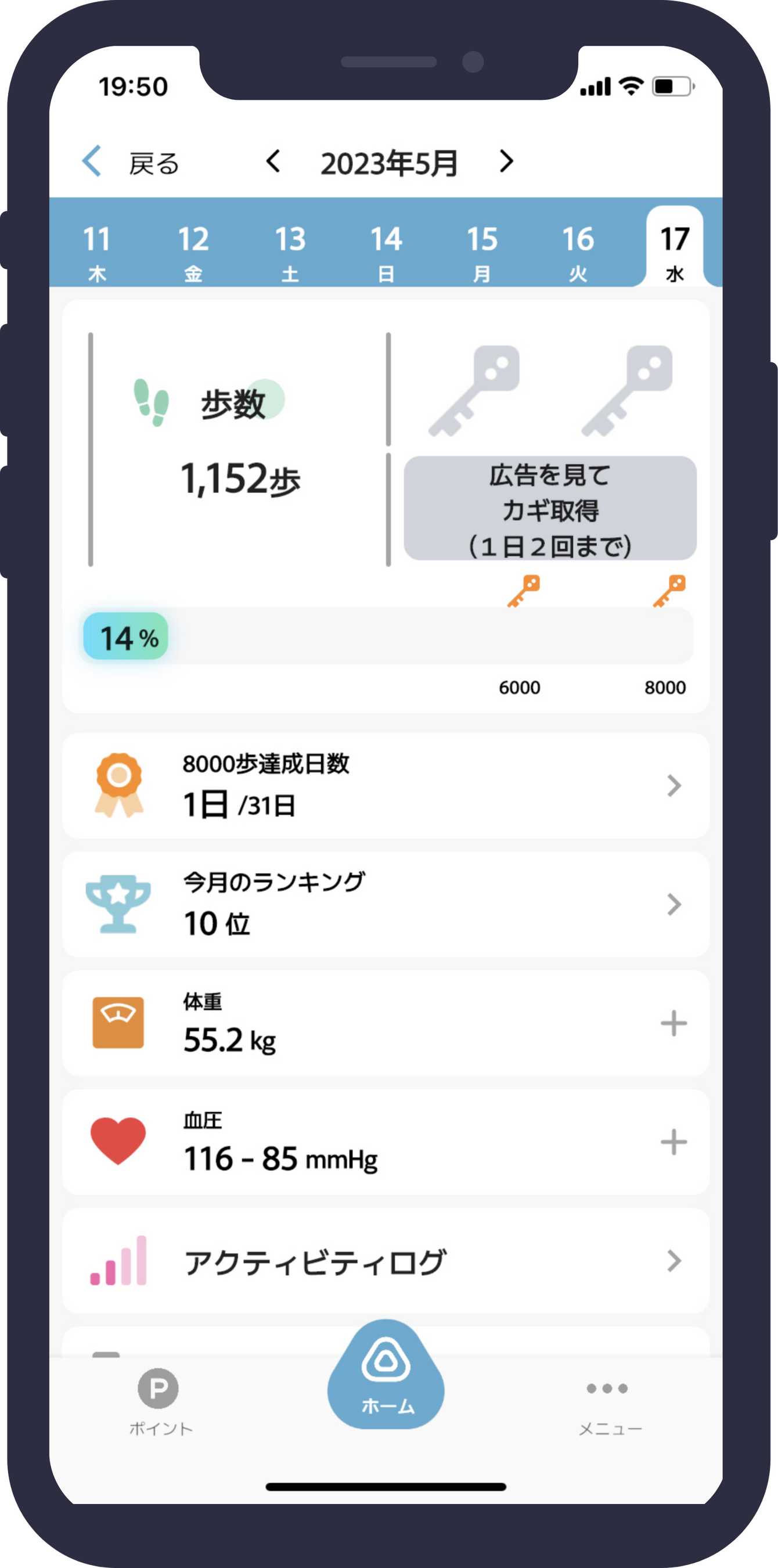This screenshot has width=778, height=1568.
Task: Select Tuesday the 16th
Action: pyautogui.click(x=578, y=251)
